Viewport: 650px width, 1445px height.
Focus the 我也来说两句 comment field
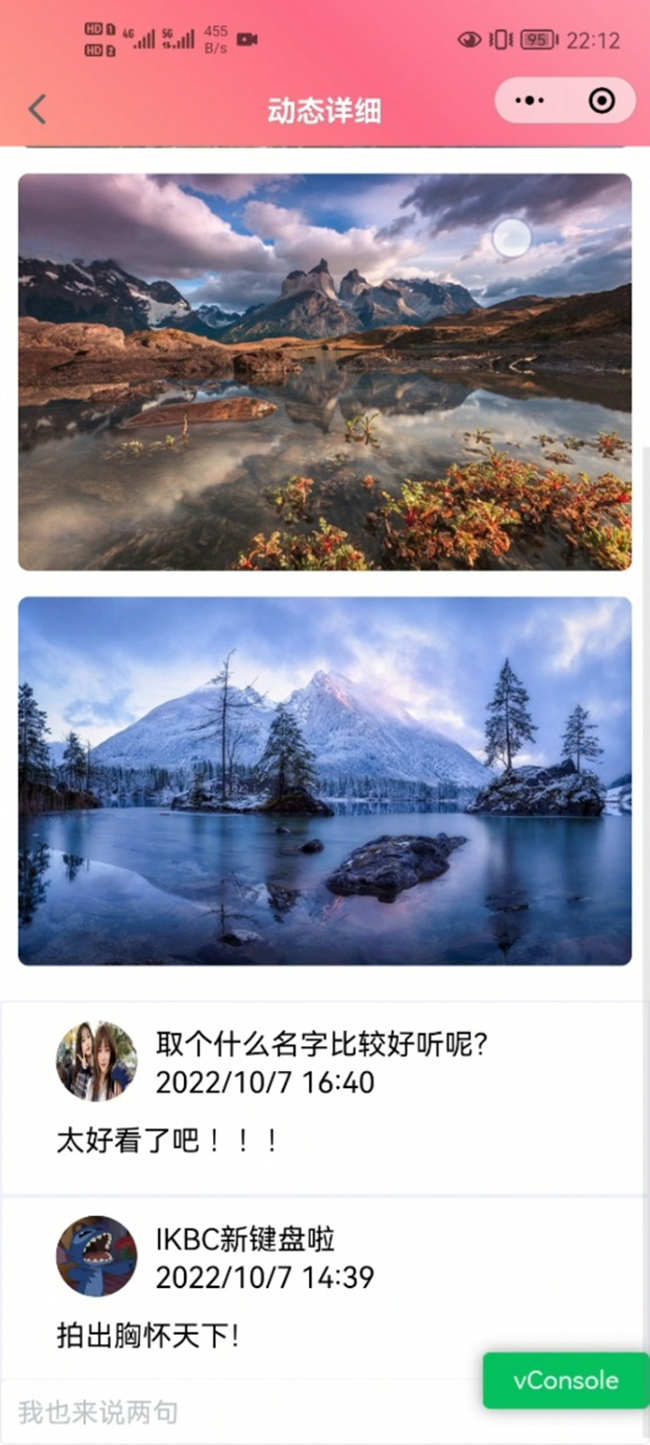point(240,1412)
